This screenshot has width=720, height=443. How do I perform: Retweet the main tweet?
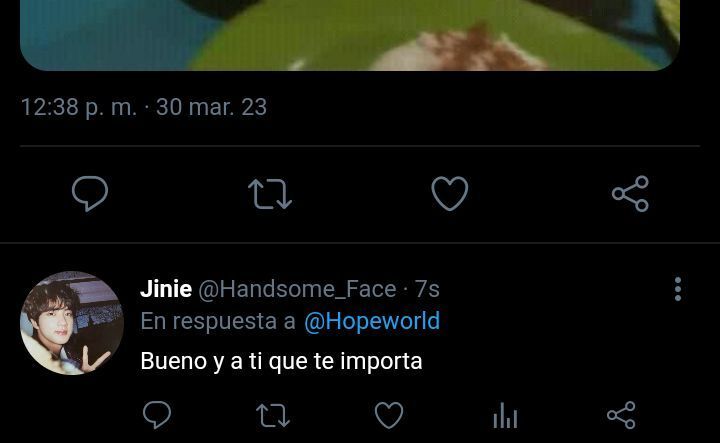[x=269, y=193]
